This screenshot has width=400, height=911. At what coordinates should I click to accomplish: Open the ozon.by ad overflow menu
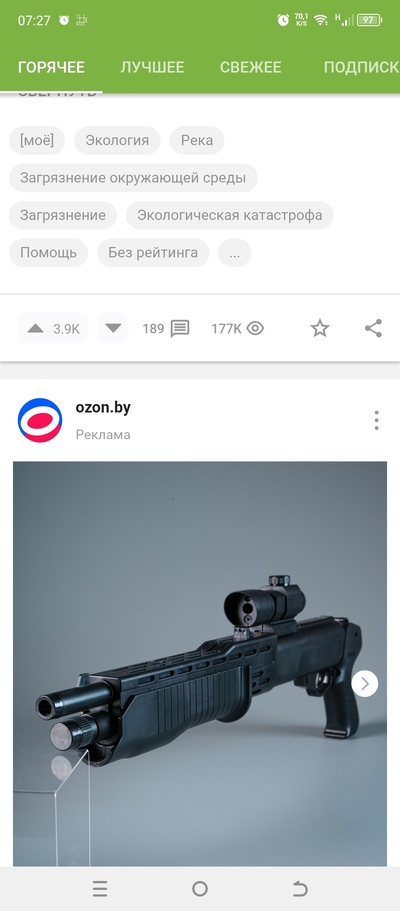[376, 420]
